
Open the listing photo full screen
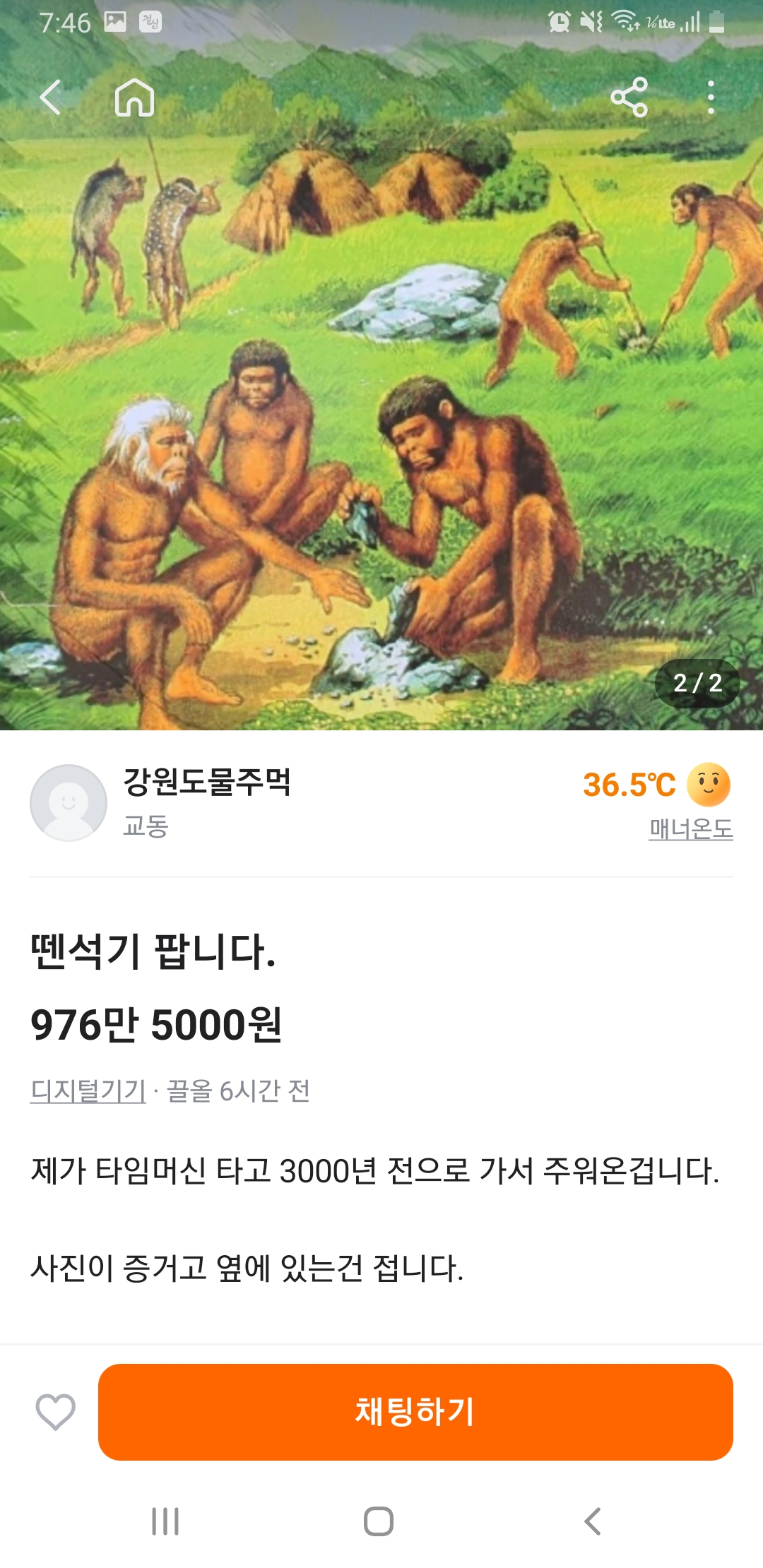[x=381, y=424]
